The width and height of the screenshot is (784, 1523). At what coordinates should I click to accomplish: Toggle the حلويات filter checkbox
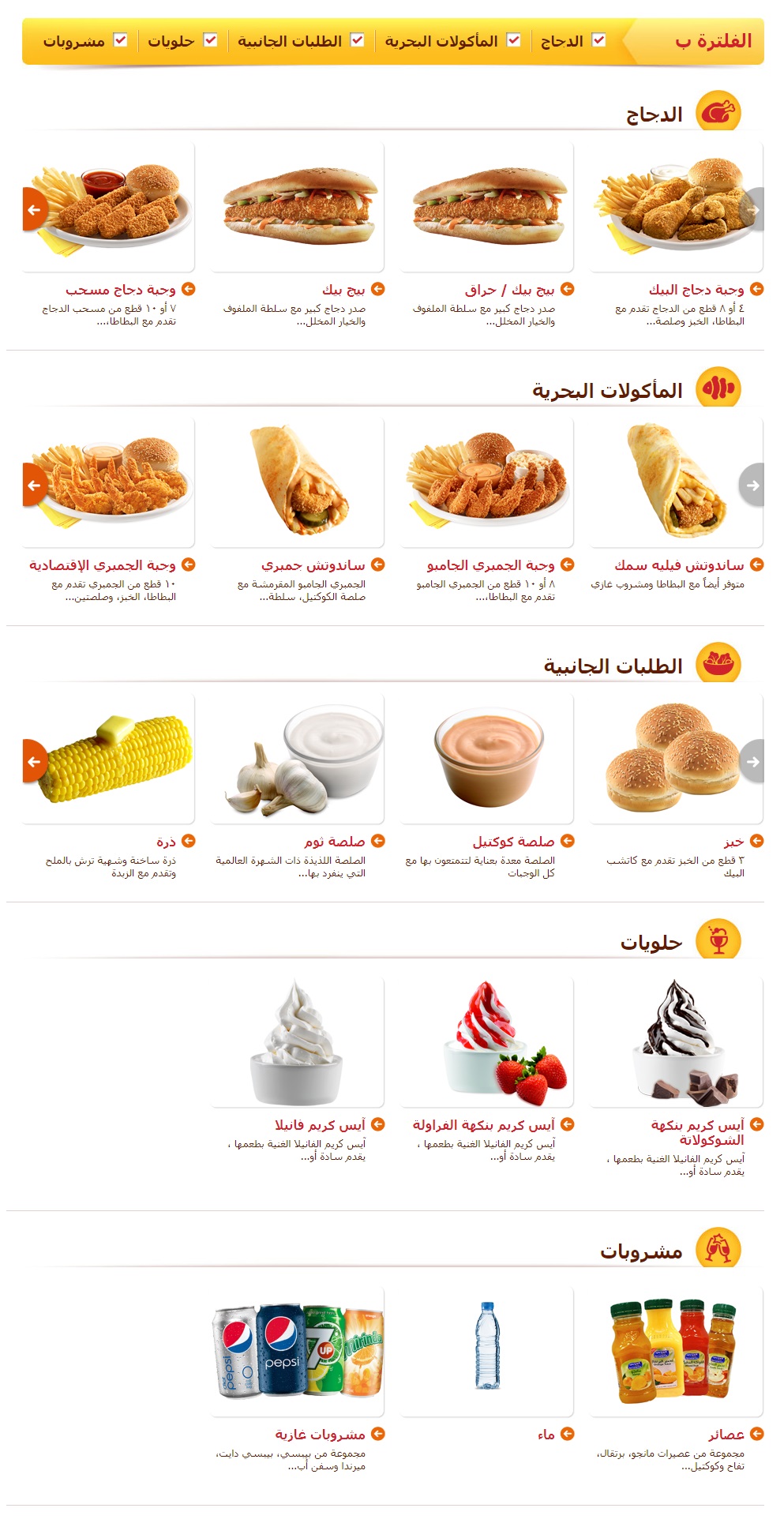(210, 40)
